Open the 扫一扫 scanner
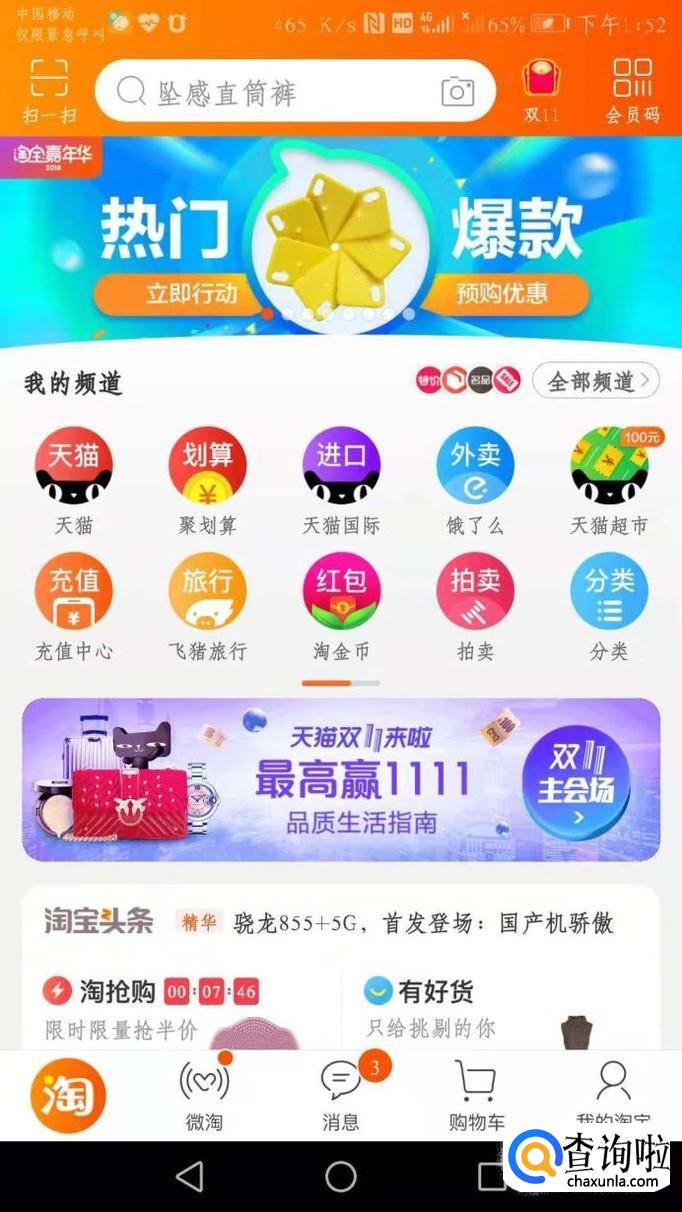The width and height of the screenshot is (682, 1212). click(x=48, y=92)
